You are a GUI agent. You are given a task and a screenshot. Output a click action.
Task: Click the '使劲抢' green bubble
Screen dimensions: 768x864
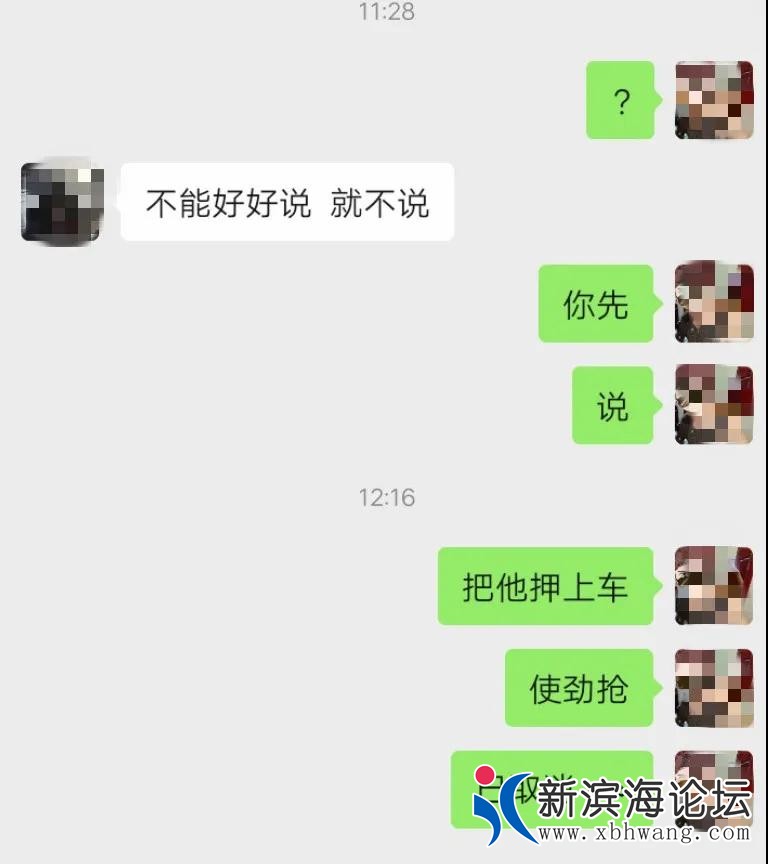pyautogui.click(x=578, y=689)
